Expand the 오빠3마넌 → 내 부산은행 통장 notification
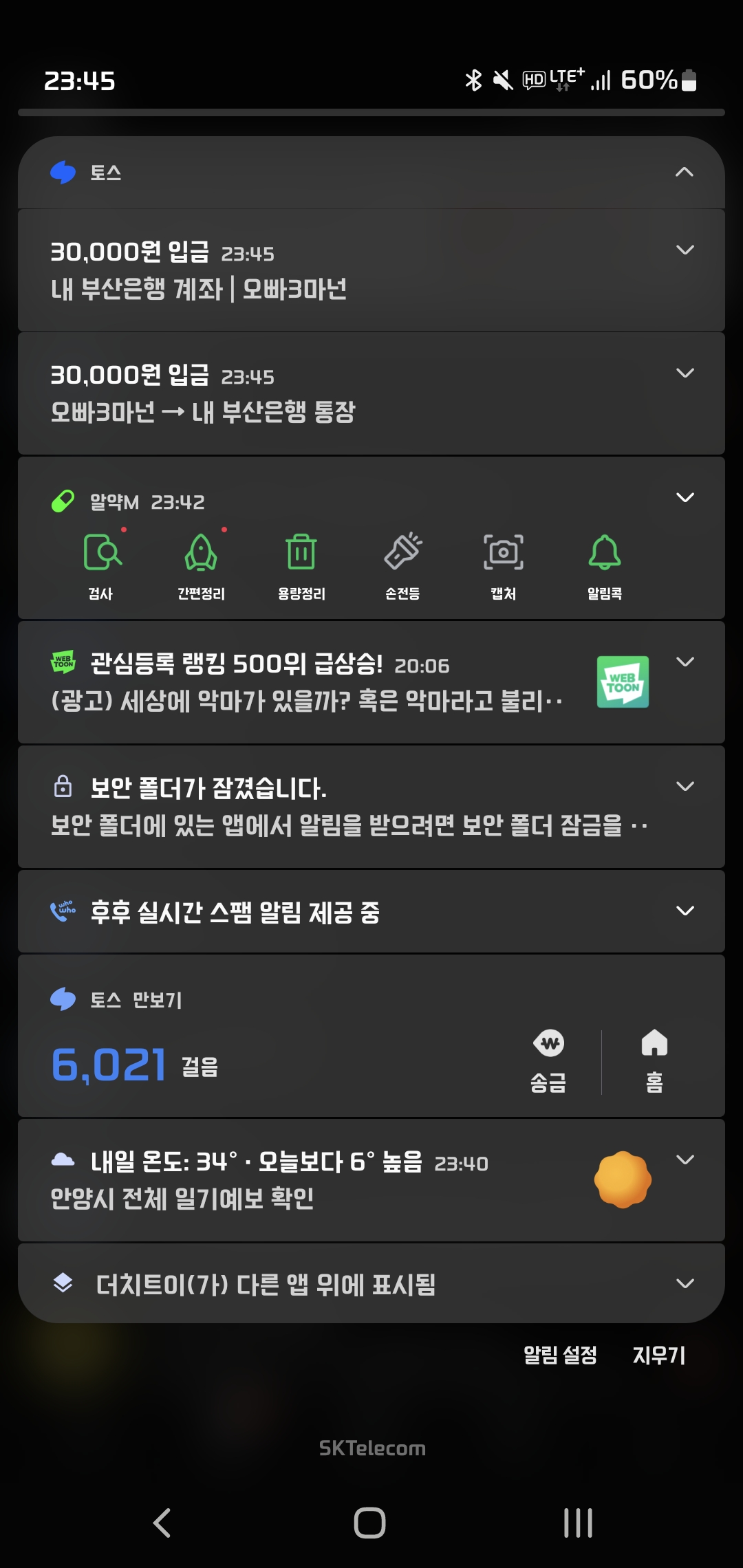This screenshot has height=1568, width=743. [x=685, y=373]
